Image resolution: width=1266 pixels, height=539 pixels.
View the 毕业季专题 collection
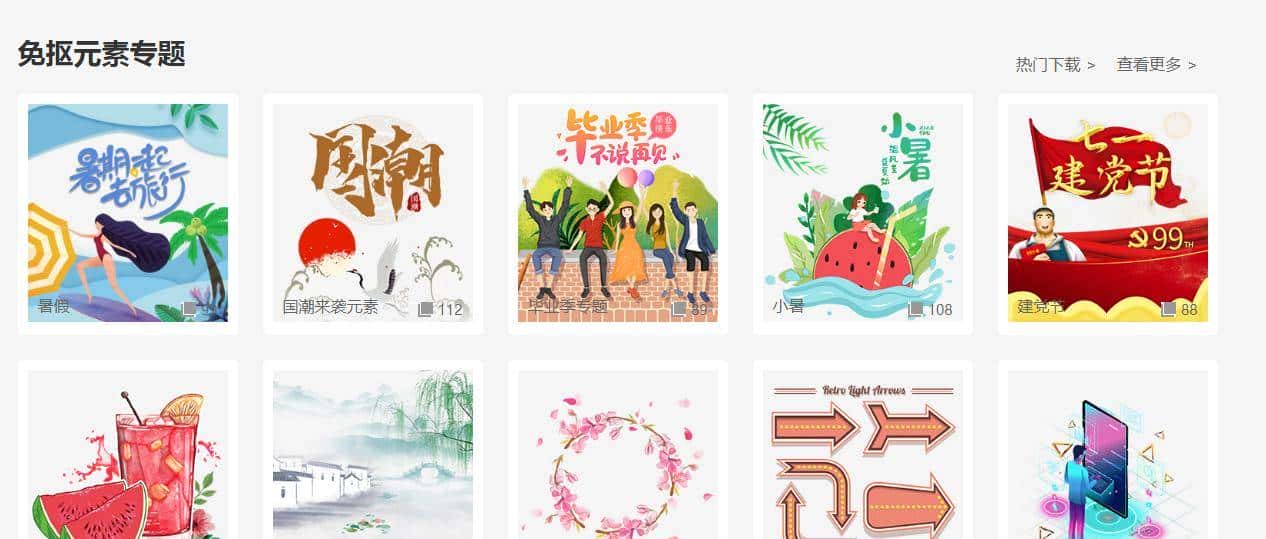(x=618, y=213)
